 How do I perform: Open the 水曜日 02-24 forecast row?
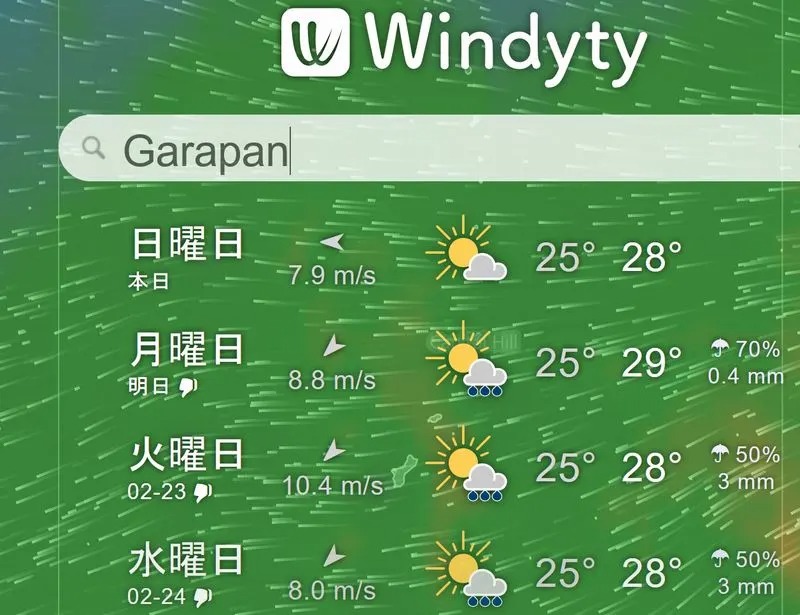[189, 572]
